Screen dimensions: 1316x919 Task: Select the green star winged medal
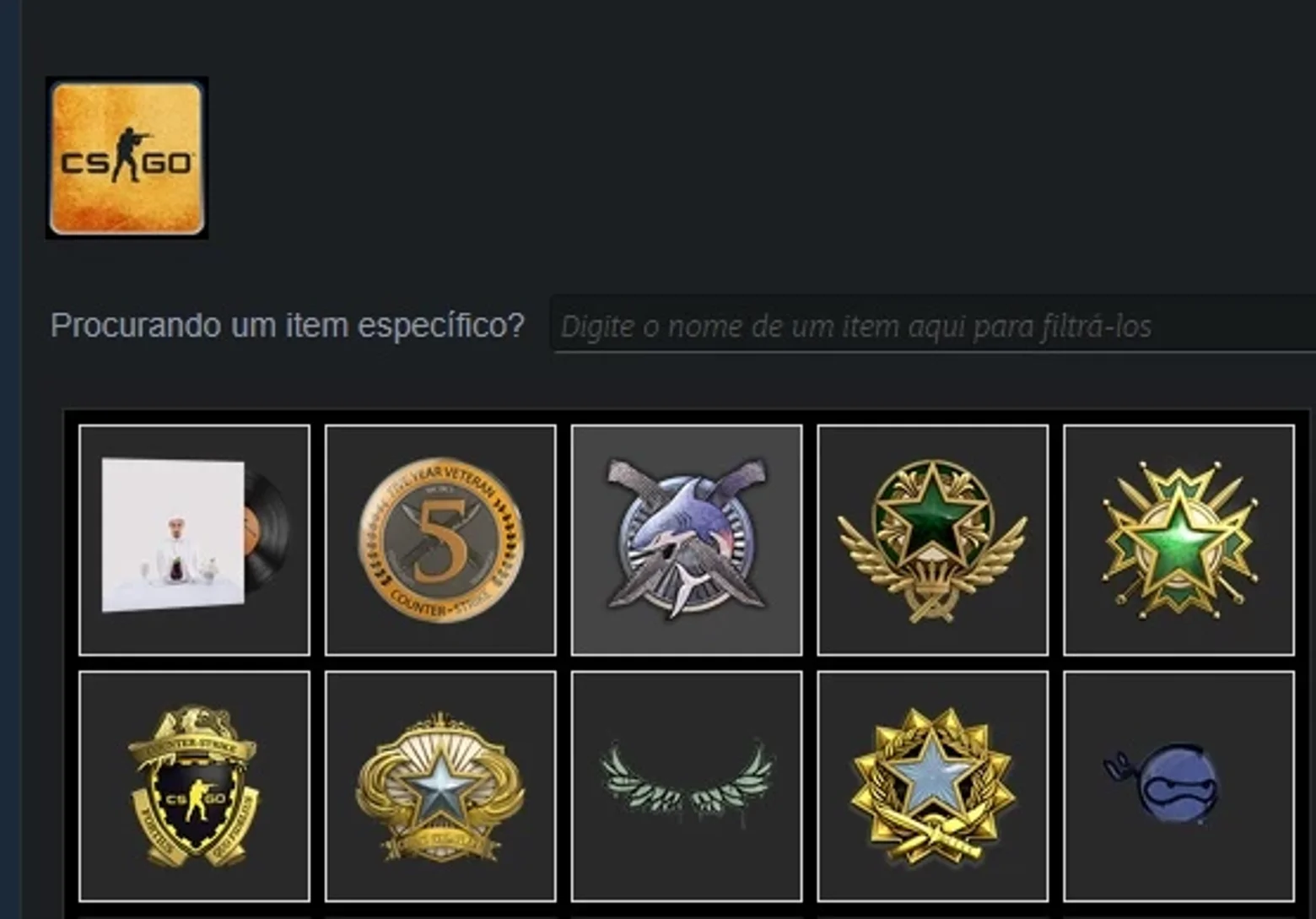tap(933, 540)
